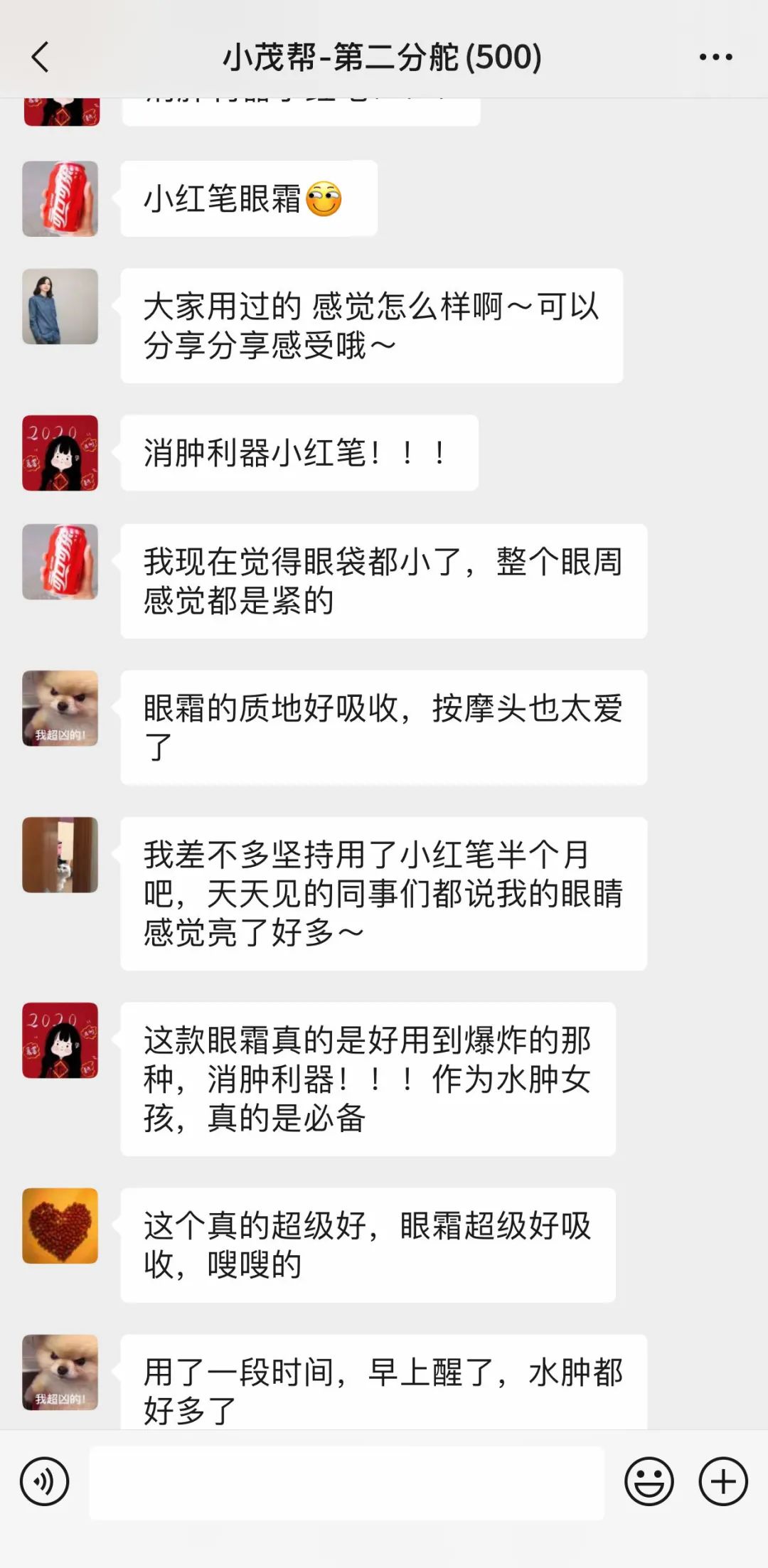The width and height of the screenshot is (768, 1568).
Task: Tap the back arrow to exit chat
Action: [x=41, y=58]
